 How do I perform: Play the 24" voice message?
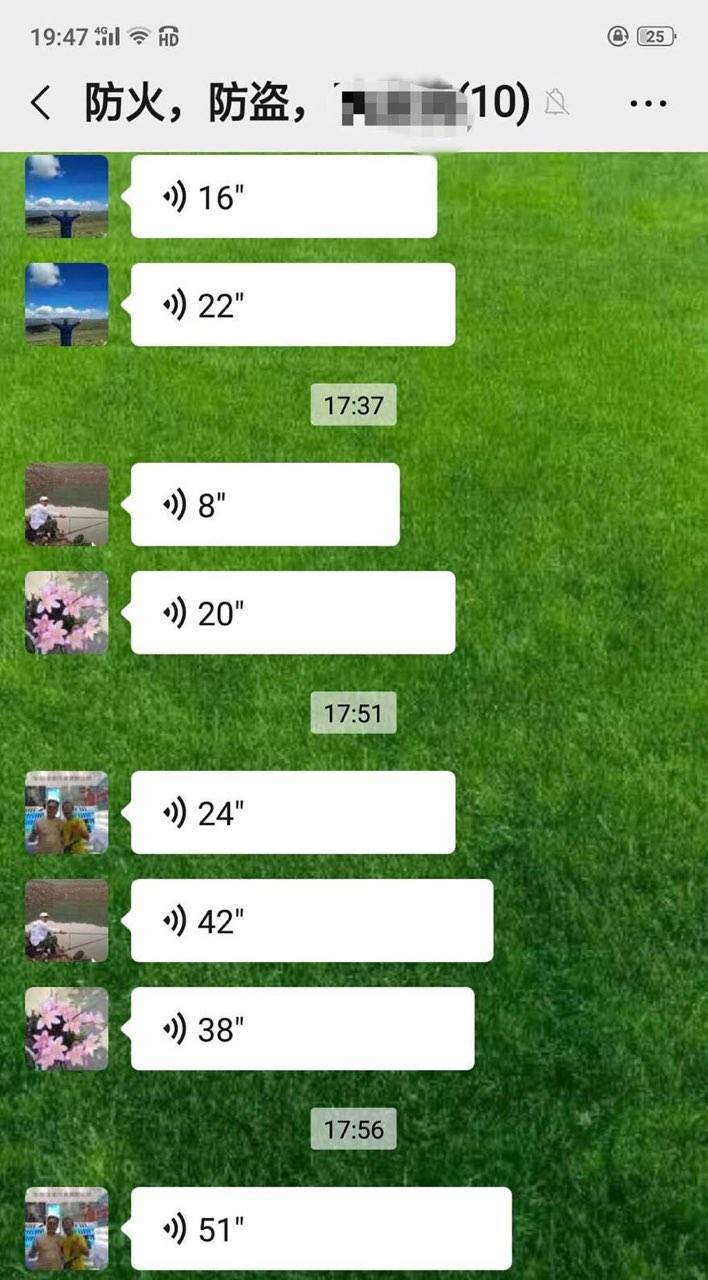tap(293, 813)
